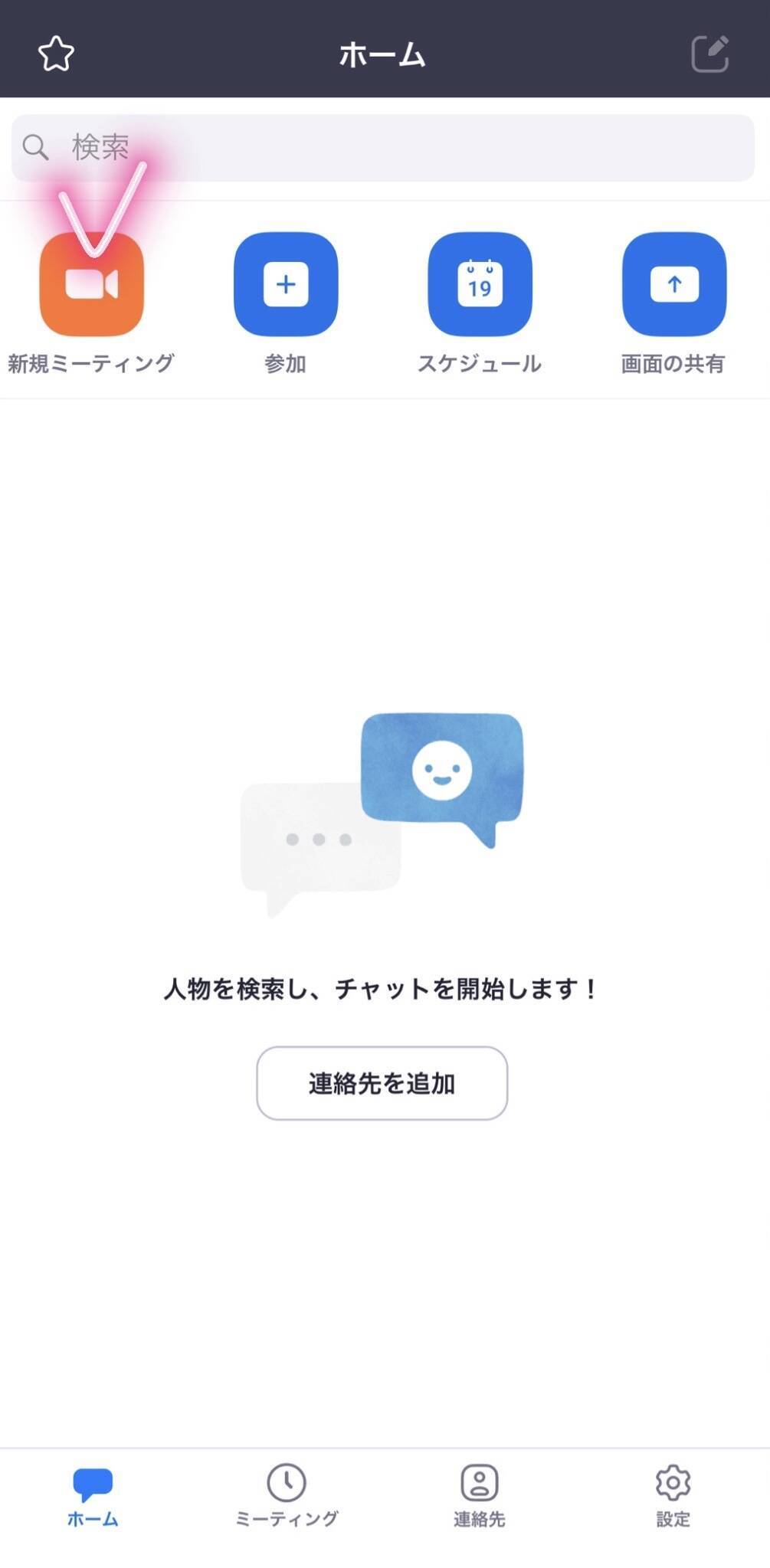
Task: Tap the 連絡先を追加 button
Action: pos(382,1083)
